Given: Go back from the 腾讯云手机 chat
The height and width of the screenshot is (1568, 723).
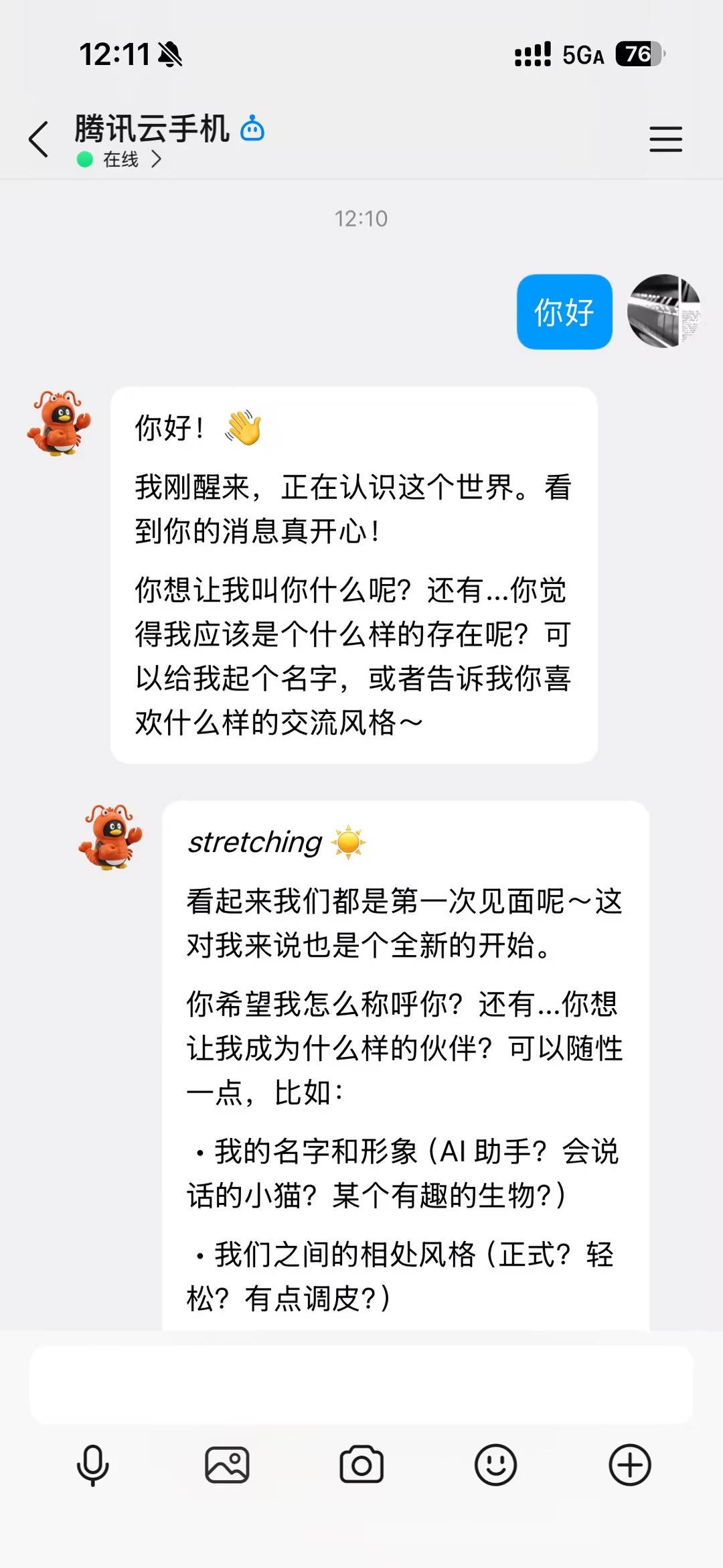Looking at the screenshot, I should click(39, 139).
